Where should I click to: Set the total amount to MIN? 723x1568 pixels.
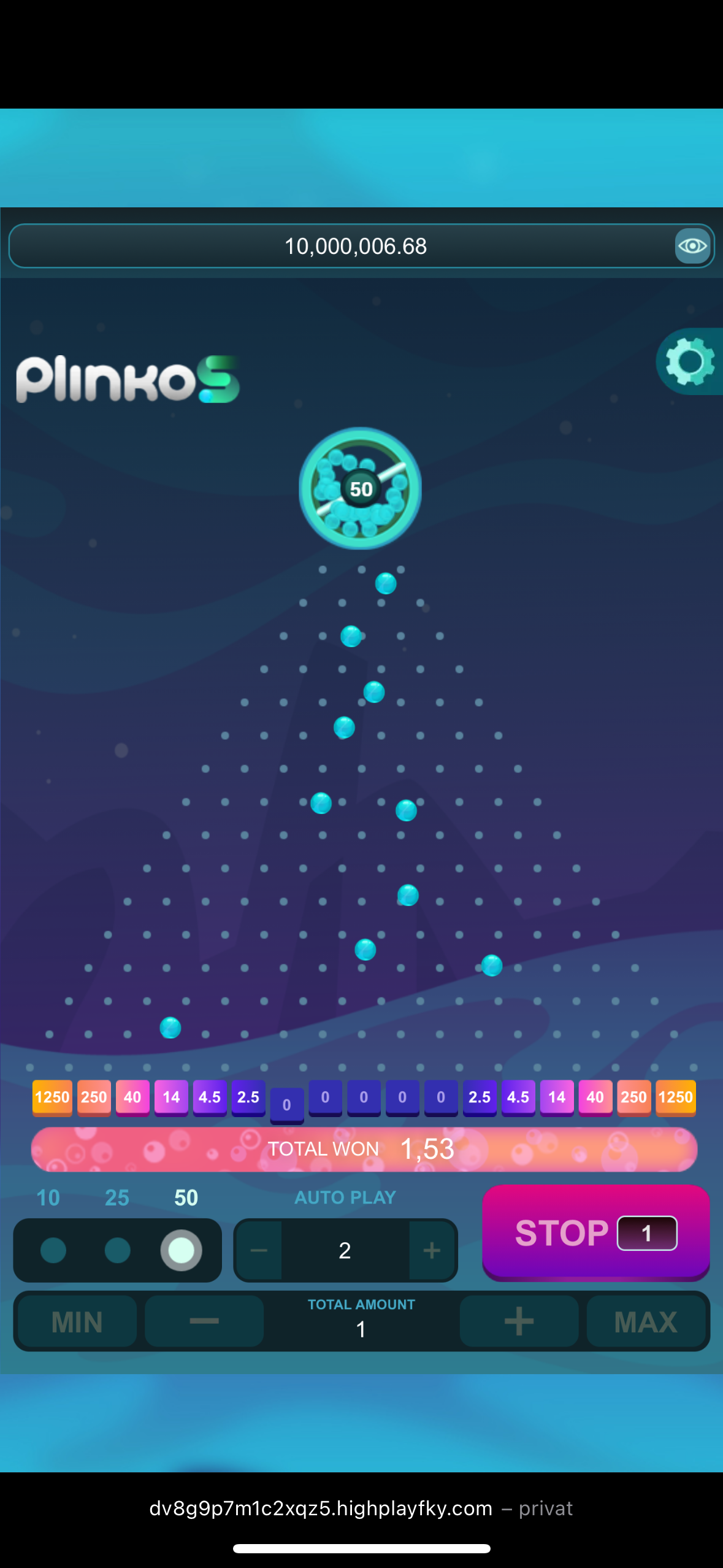pyautogui.click(x=77, y=1321)
